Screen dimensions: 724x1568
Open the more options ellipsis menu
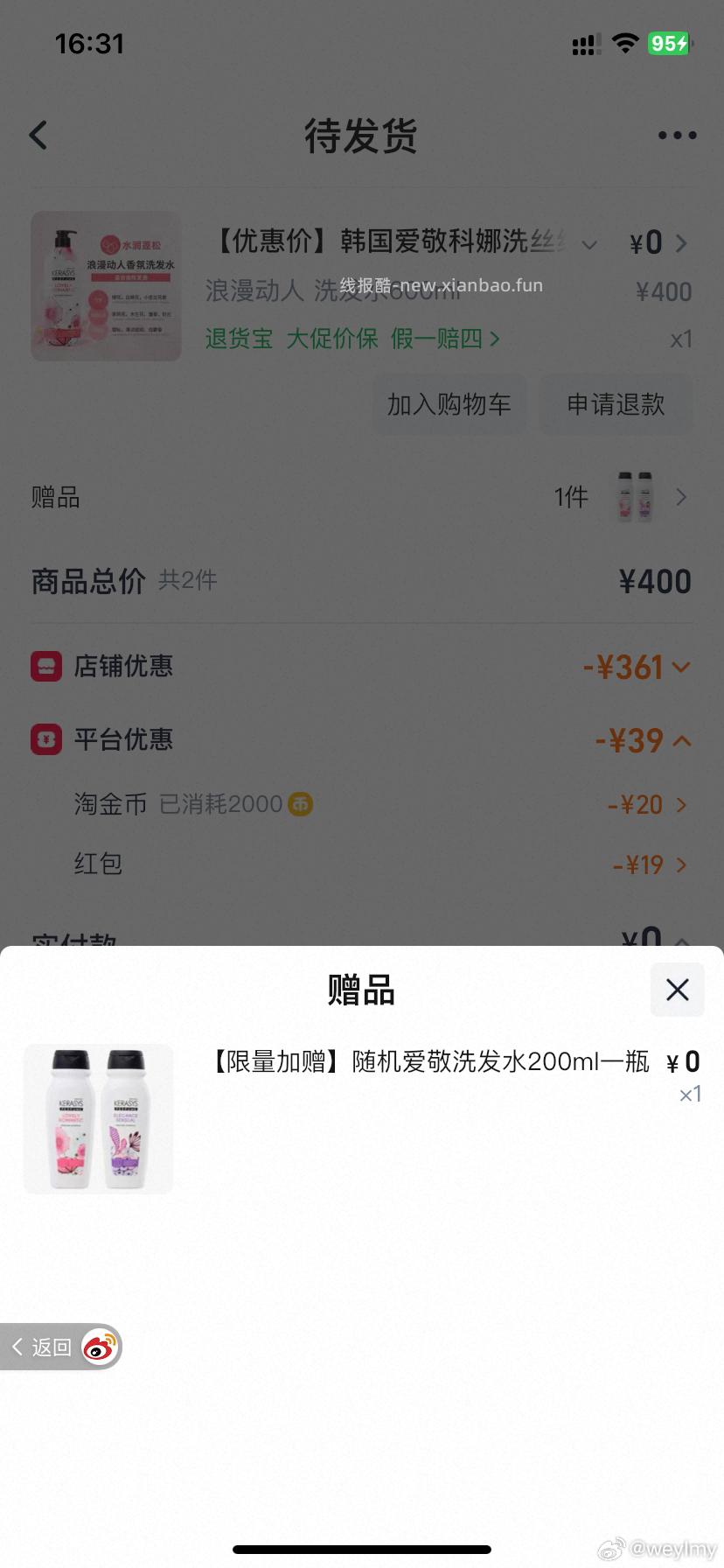676,136
